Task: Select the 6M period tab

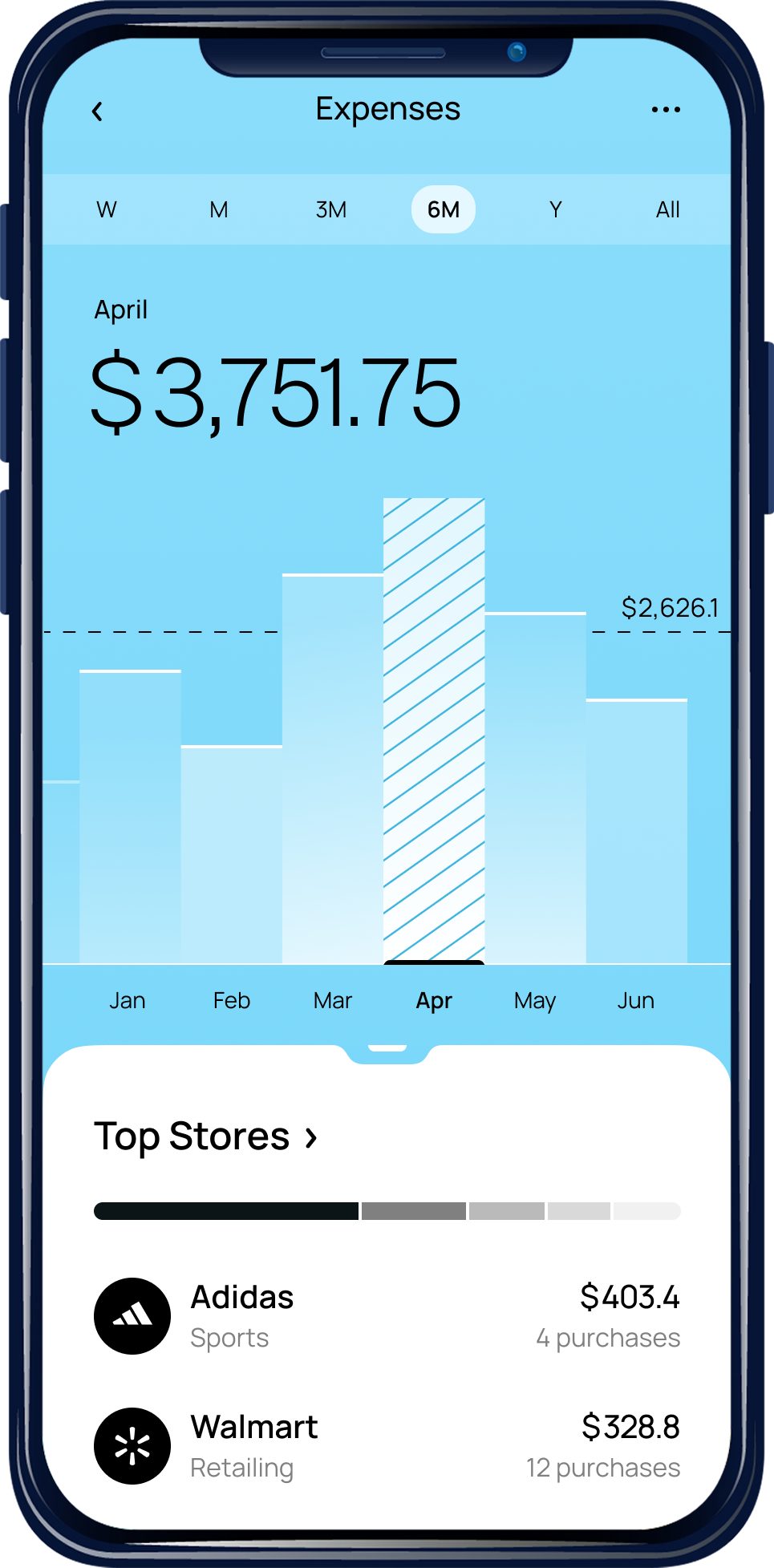Action: 444,210
